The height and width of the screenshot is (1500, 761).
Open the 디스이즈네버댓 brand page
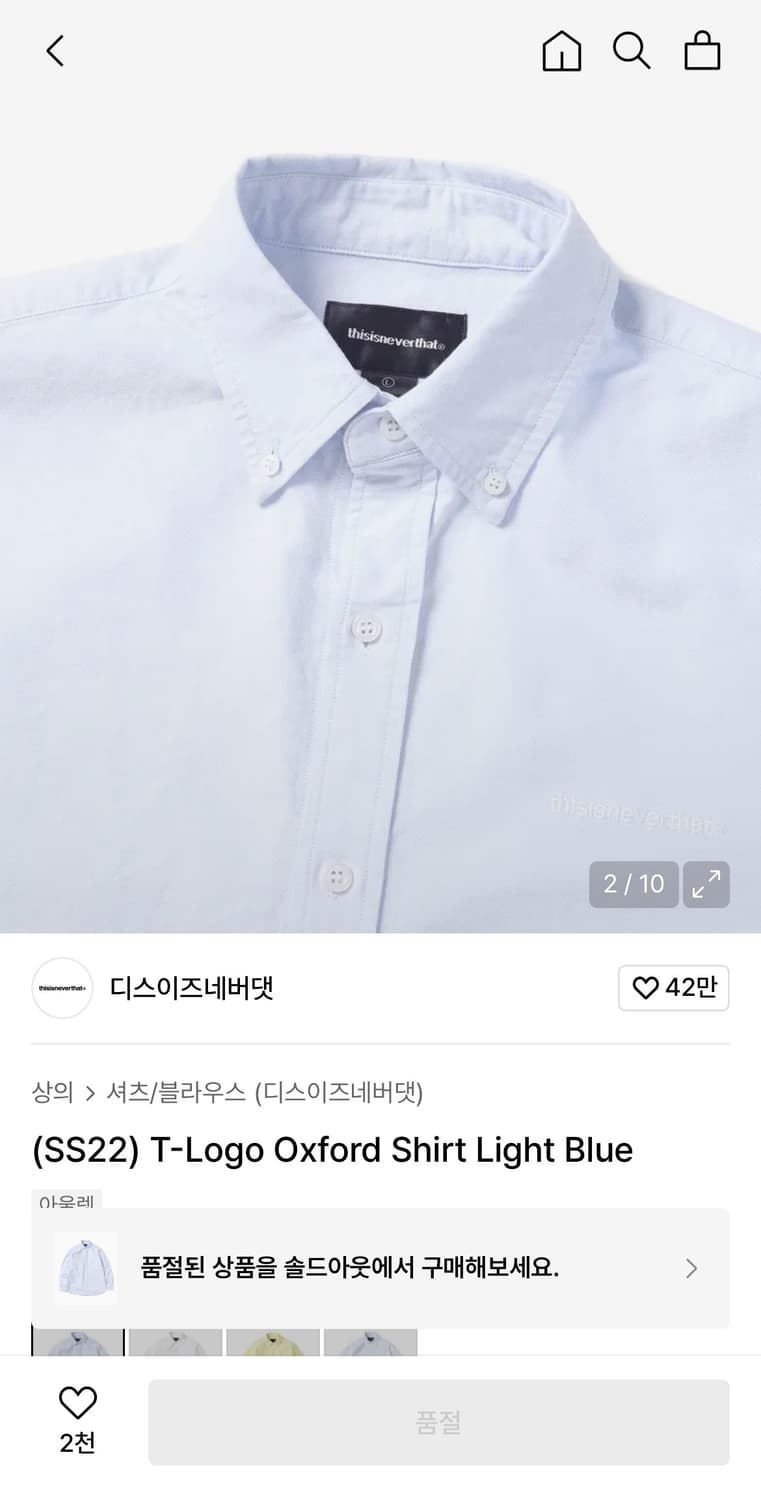click(x=191, y=988)
